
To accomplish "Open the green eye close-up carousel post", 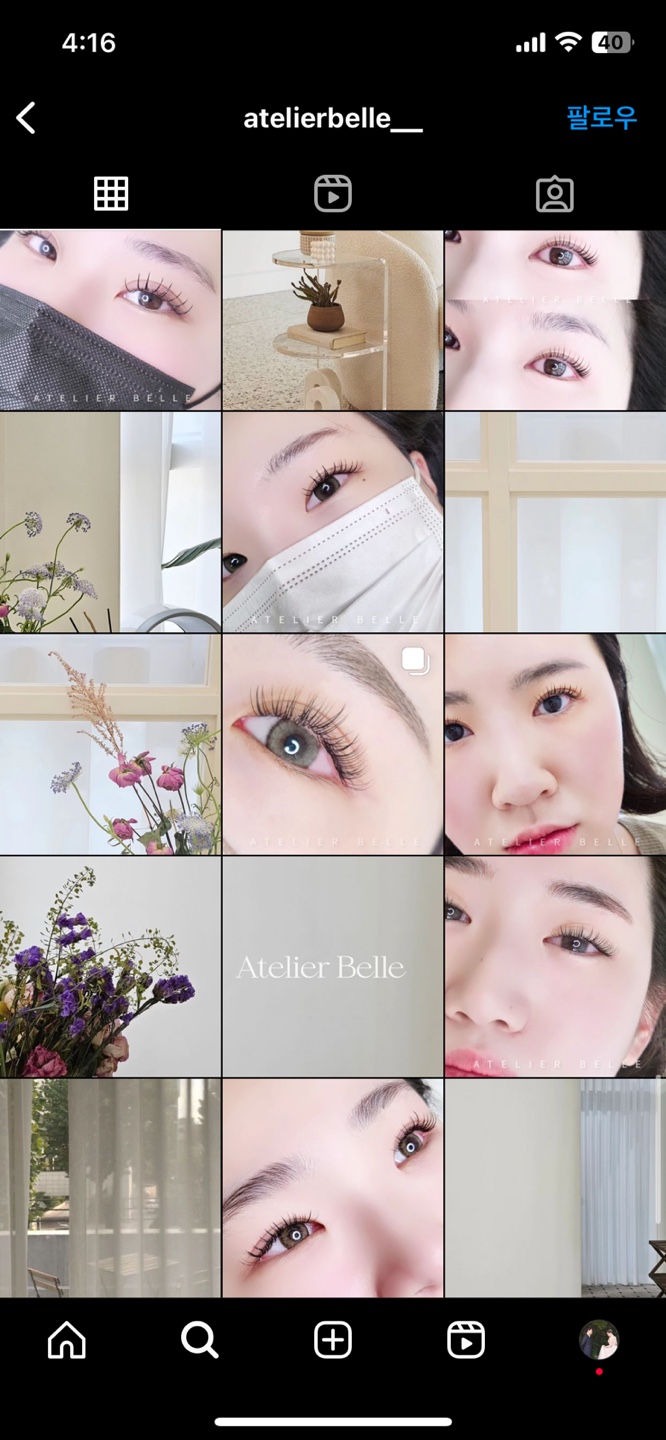I will coord(333,744).
